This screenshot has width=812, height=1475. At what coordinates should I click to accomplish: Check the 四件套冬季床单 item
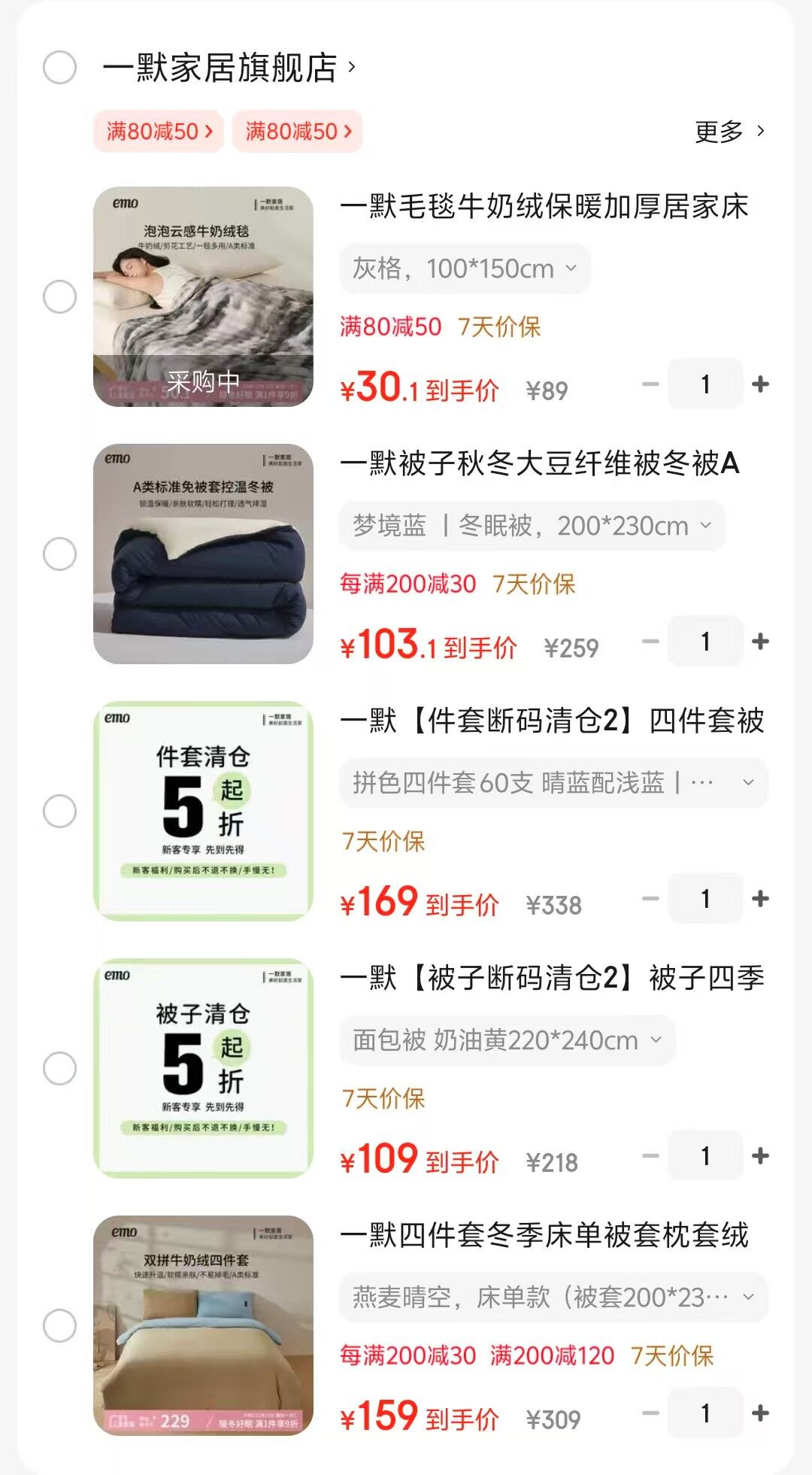point(60,1326)
